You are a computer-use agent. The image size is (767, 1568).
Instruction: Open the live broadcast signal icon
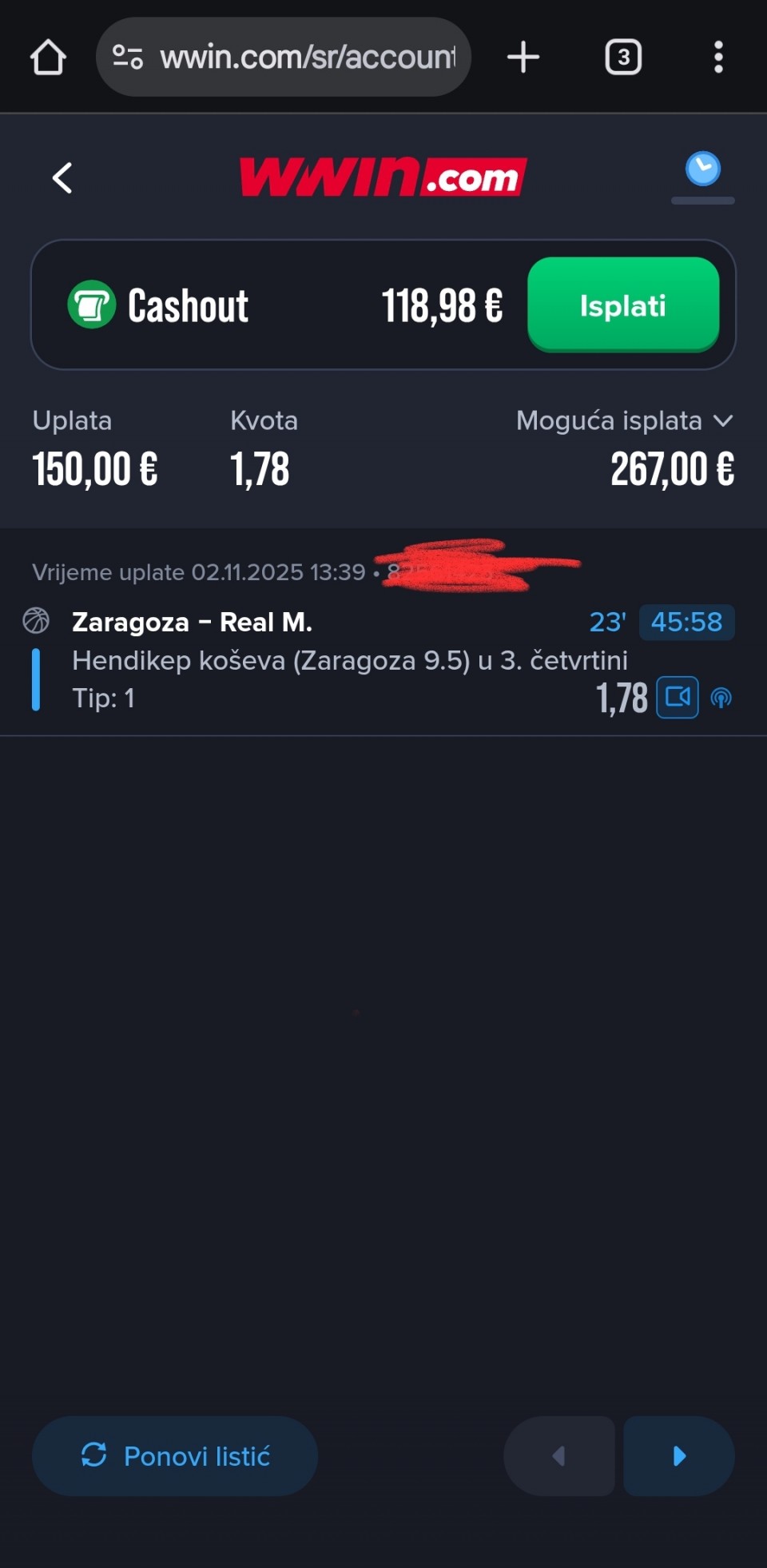click(721, 698)
